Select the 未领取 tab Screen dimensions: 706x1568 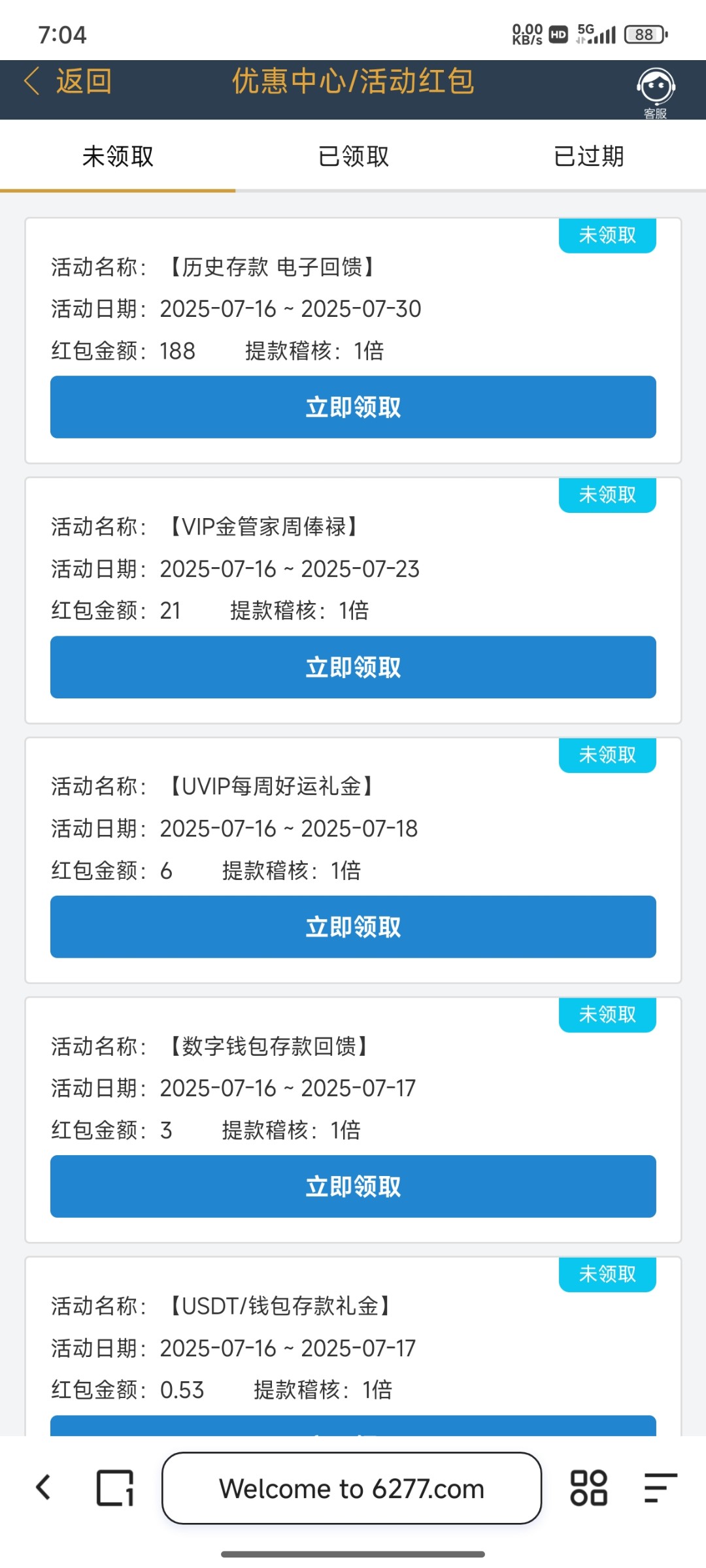[118, 155]
